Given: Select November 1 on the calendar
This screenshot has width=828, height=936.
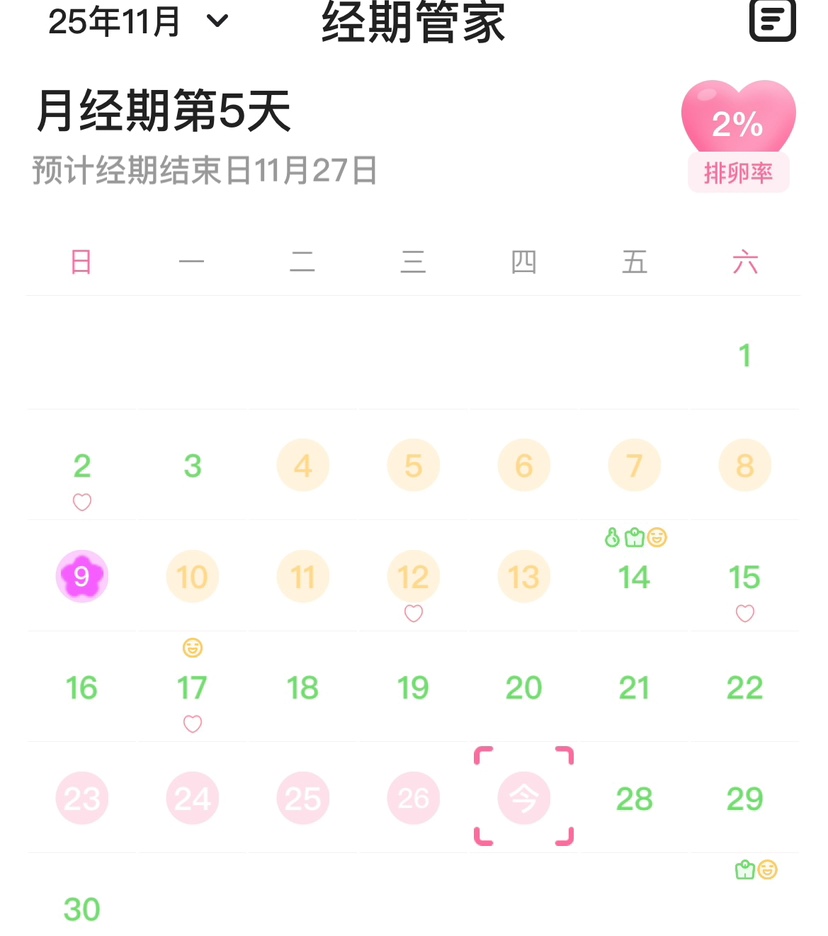Looking at the screenshot, I should [x=745, y=355].
